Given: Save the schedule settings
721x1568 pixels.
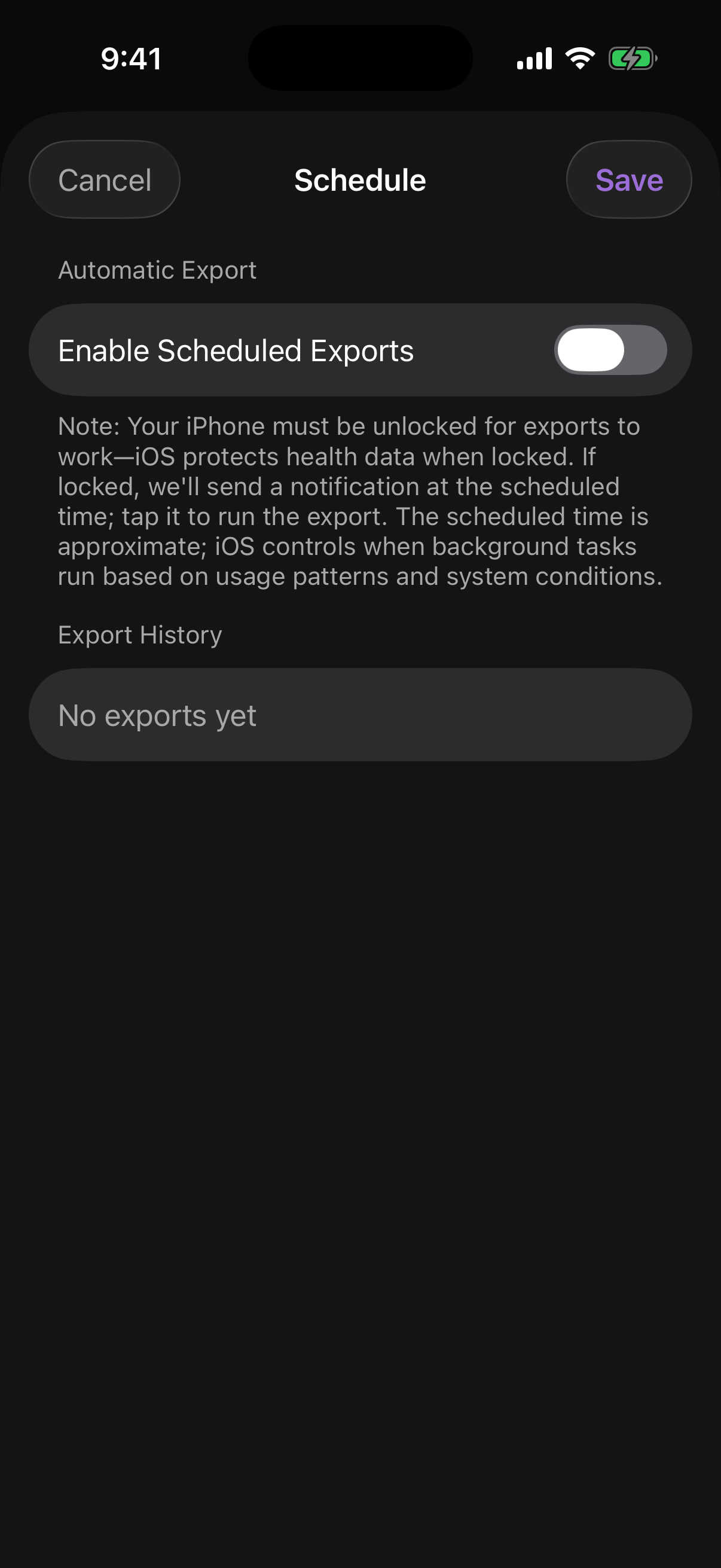Looking at the screenshot, I should tap(628, 180).
